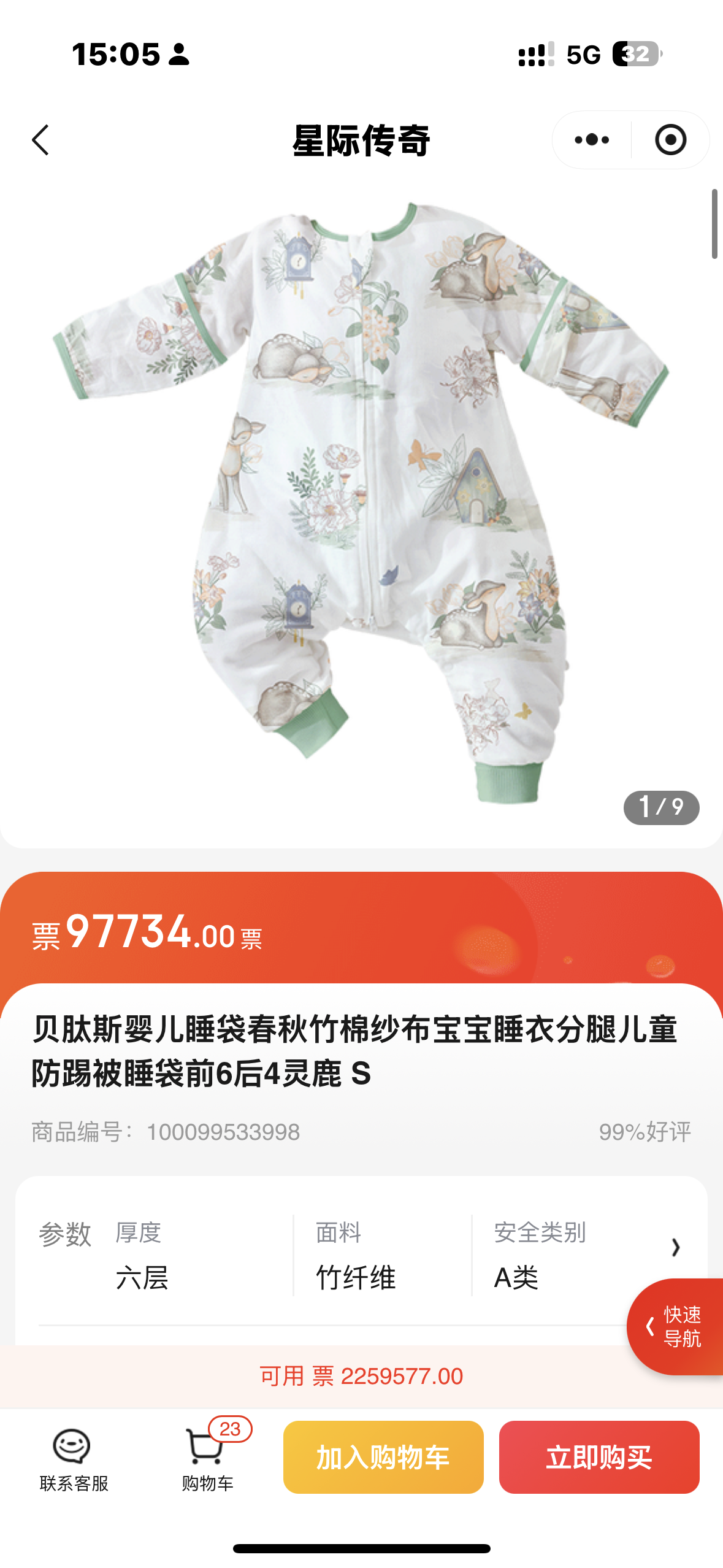Go back using the top-left arrow
This screenshot has width=723, height=1568.
click(x=40, y=140)
